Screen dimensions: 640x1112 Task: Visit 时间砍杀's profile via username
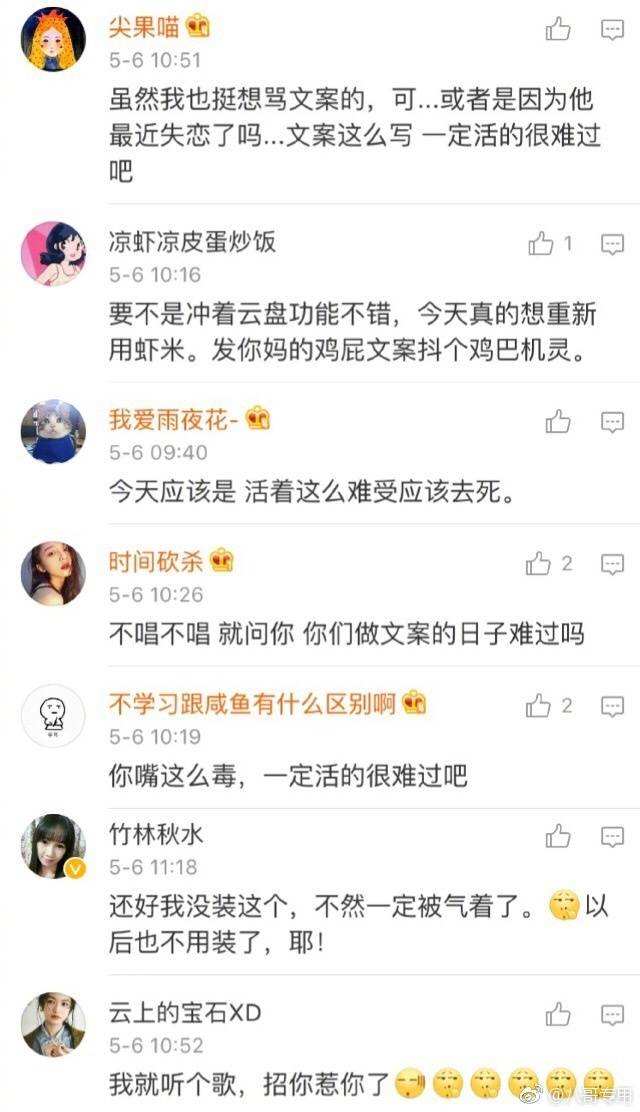coord(158,561)
